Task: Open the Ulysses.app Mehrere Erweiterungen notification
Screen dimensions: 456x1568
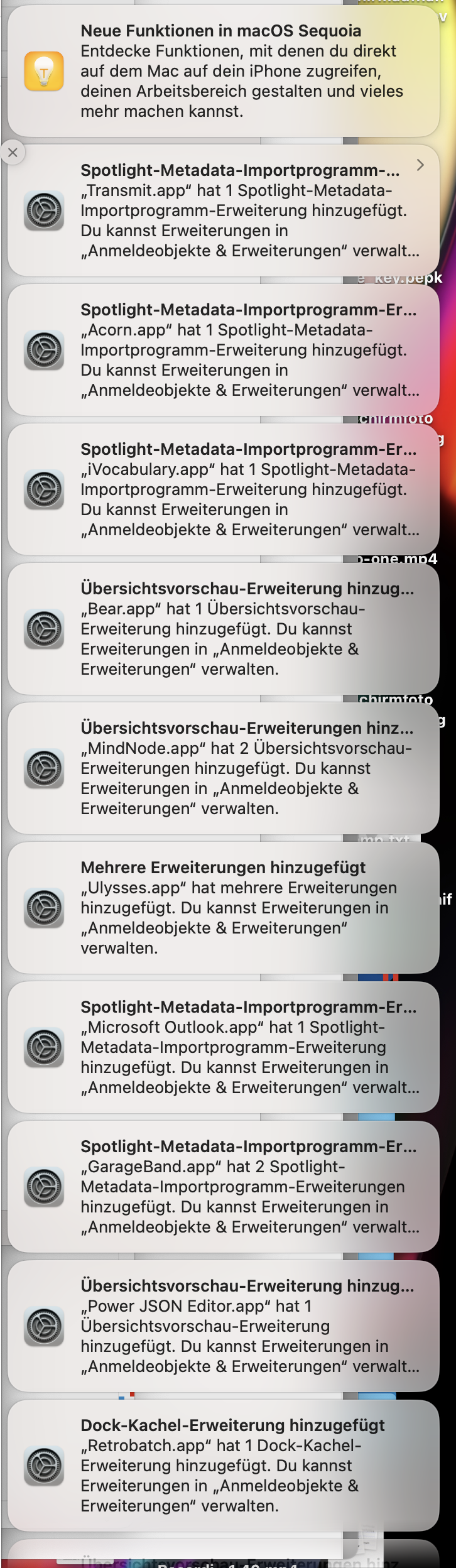Action: pos(223,908)
